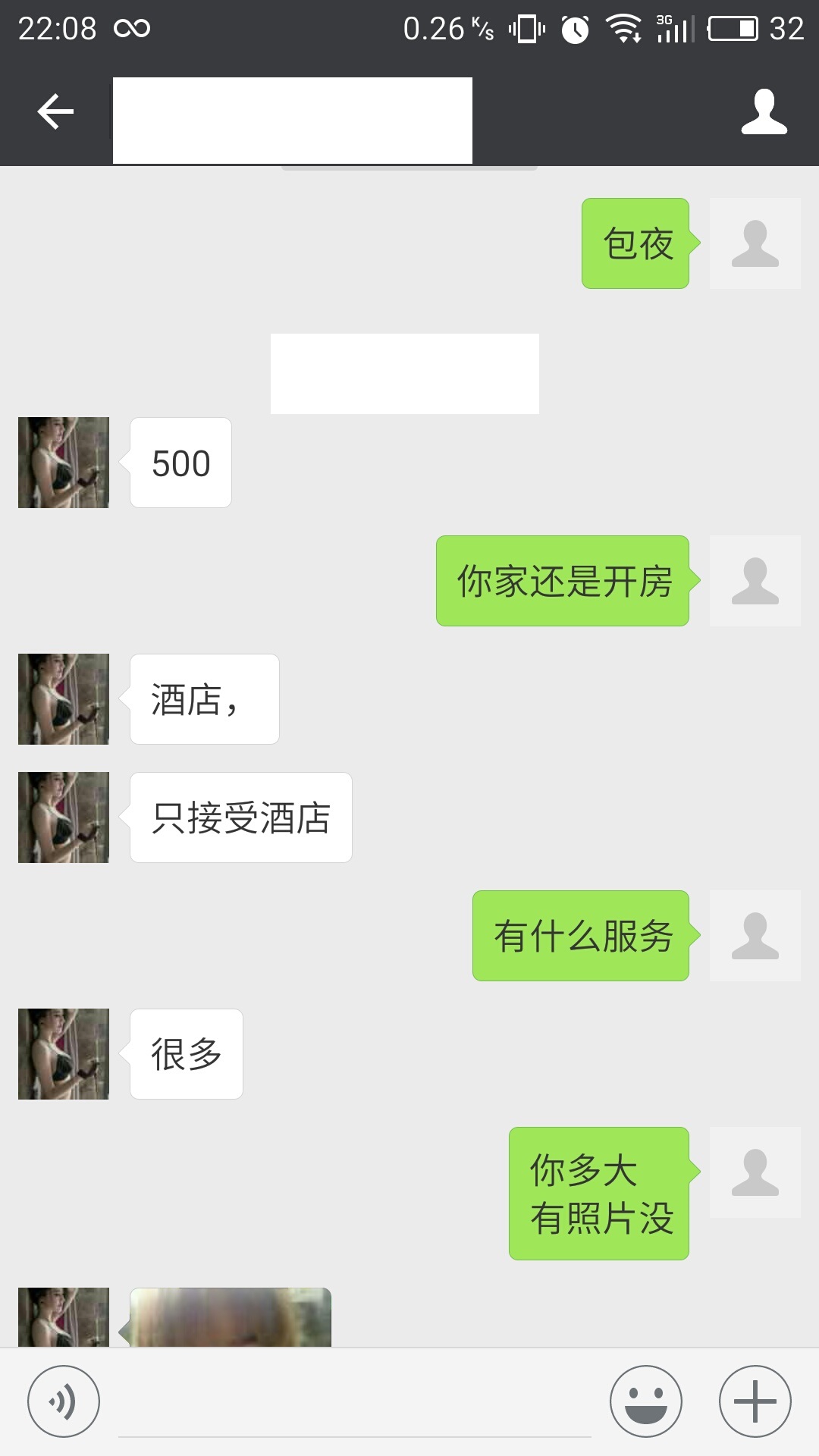Viewport: 819px width, 1456px height.
Task: Open the plus attachment menu
Action: tap(755, 1401)
